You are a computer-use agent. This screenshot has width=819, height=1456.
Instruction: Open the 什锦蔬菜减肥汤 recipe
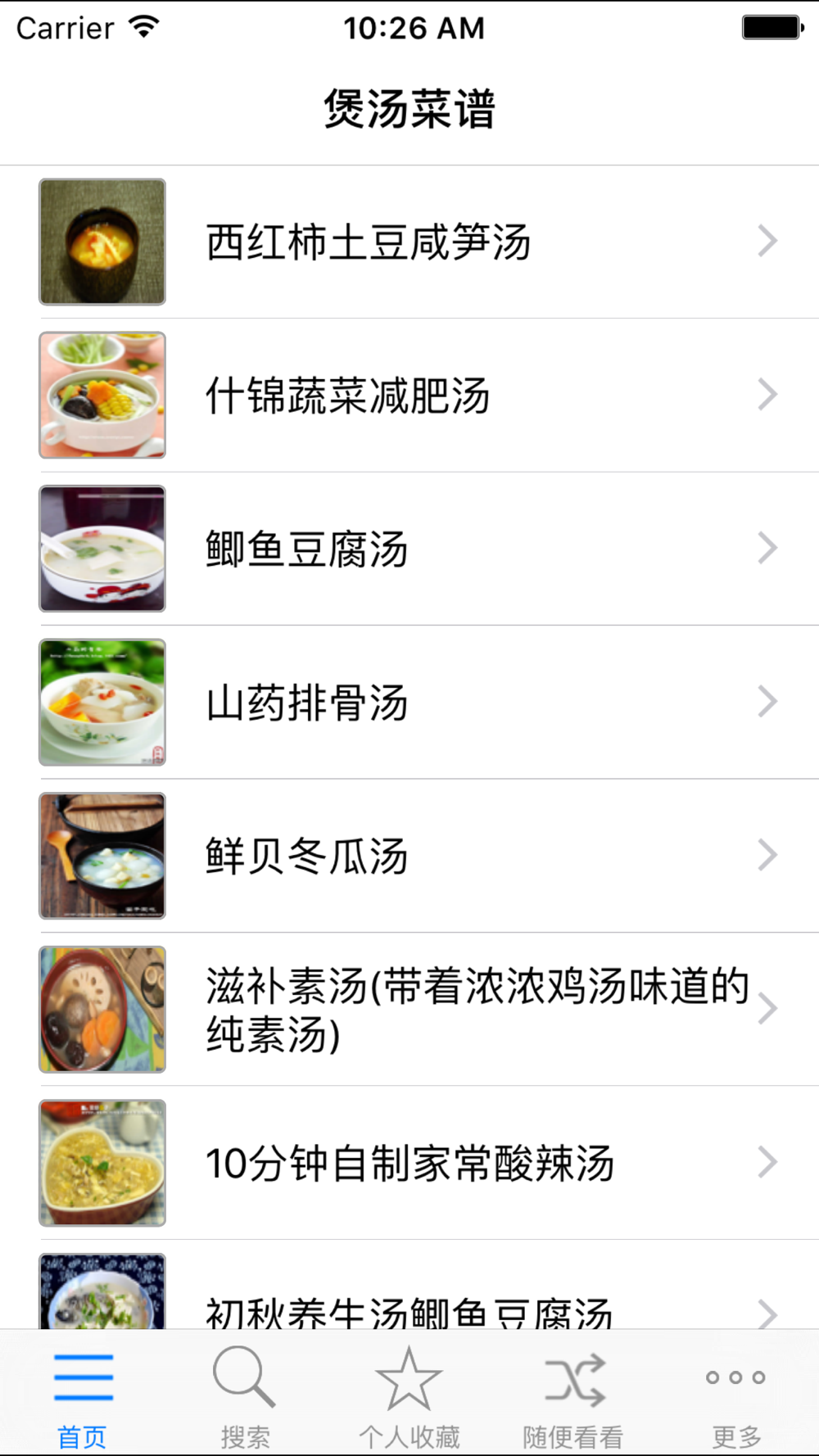409,396
